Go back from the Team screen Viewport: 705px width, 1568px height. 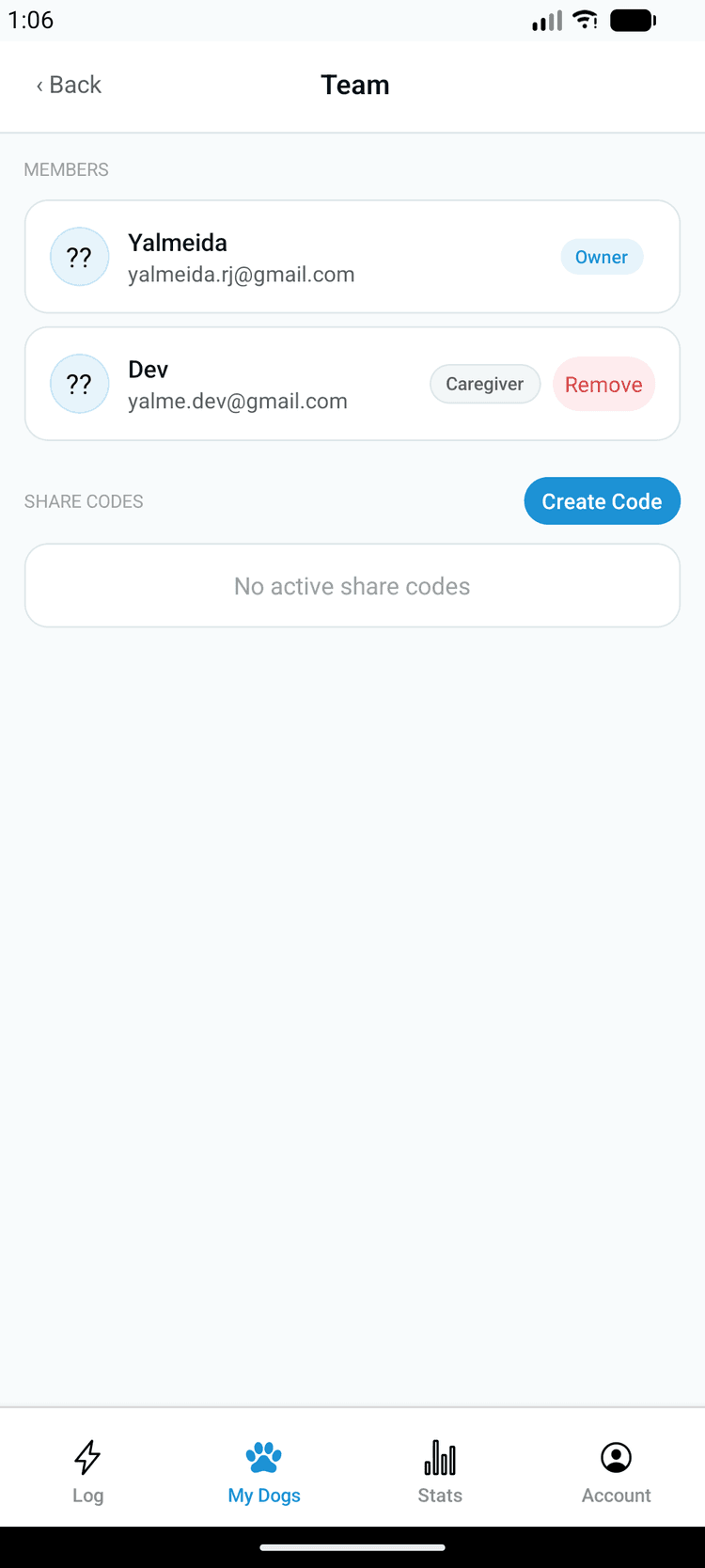tap(69, 85)
